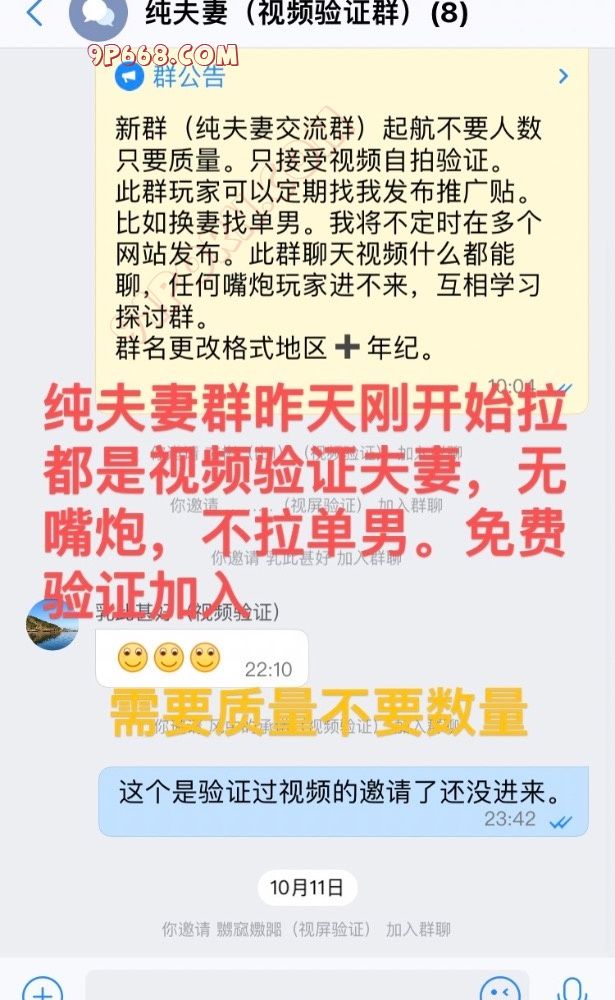Open the emoji sticker picker

pos(500,990)
